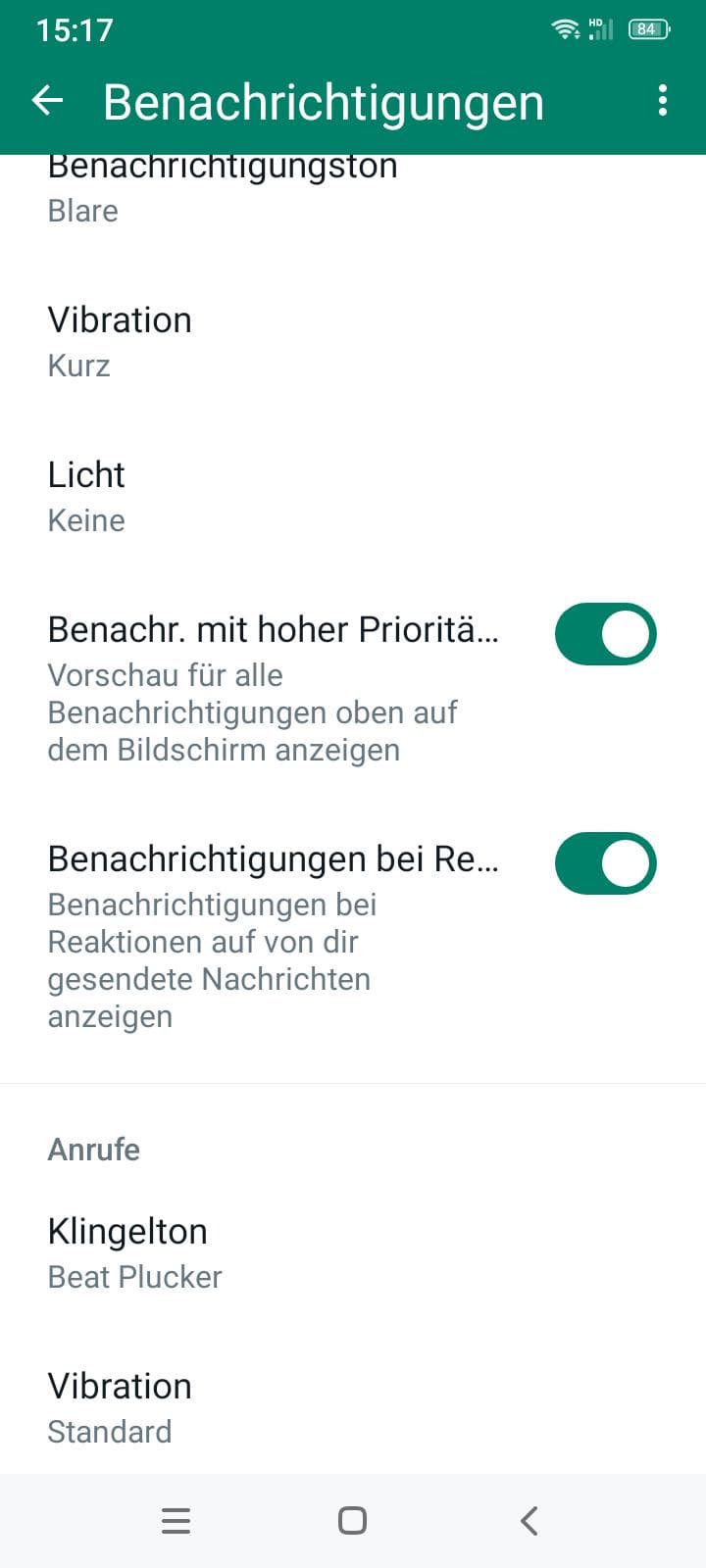Tap the system home button

[x=352, y=1520]
